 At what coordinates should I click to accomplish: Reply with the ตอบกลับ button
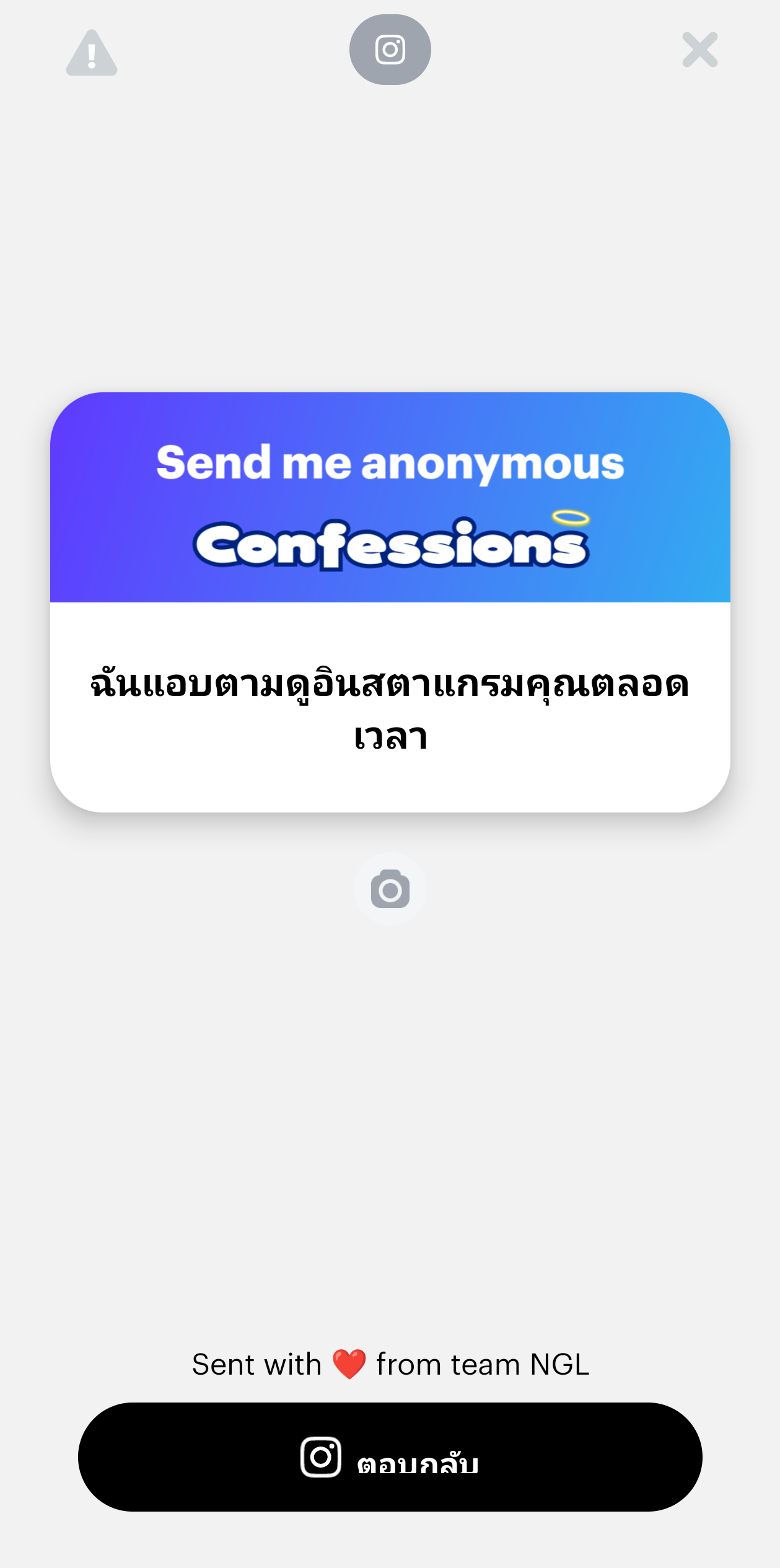(390, 1457)
